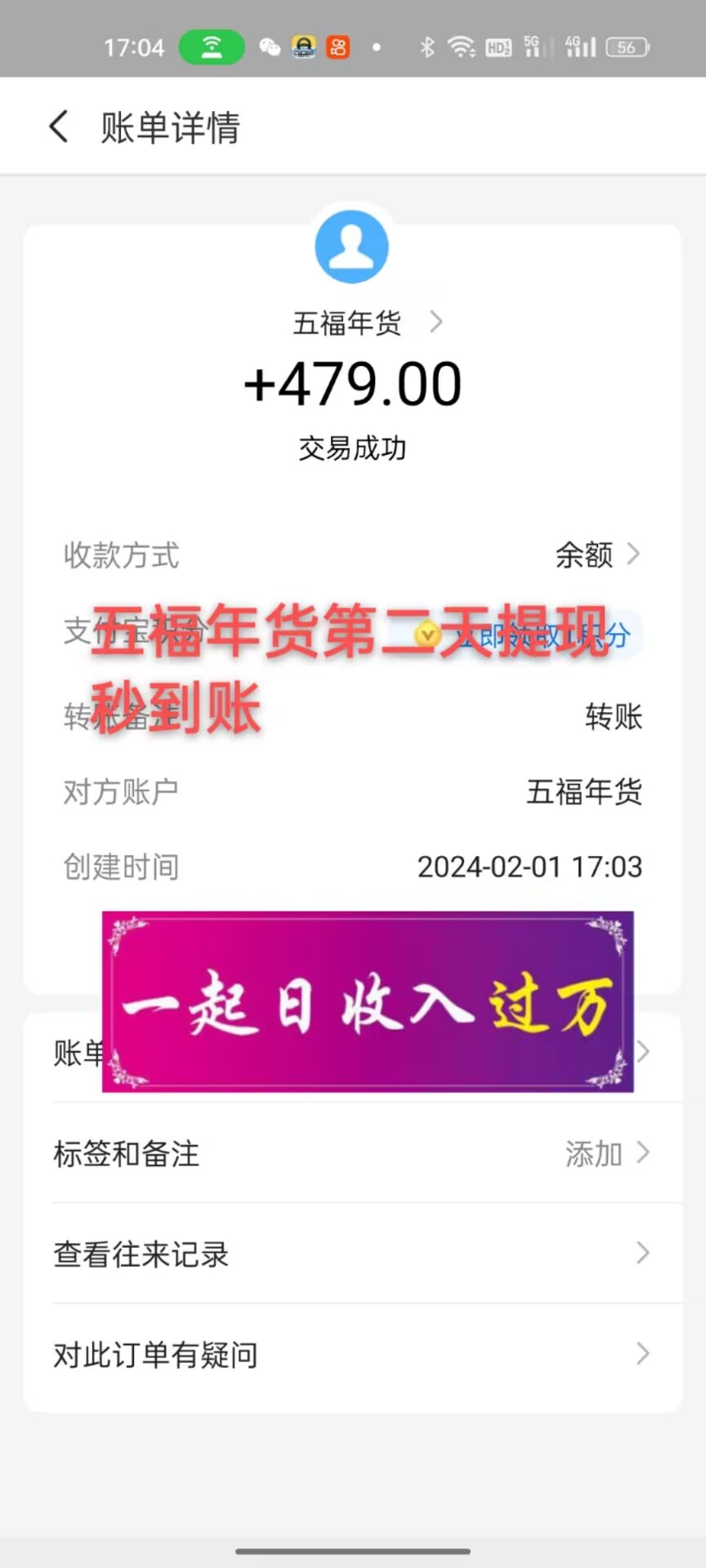Open the 五福年货 payer profile
706x1568 pixels.
366,323
